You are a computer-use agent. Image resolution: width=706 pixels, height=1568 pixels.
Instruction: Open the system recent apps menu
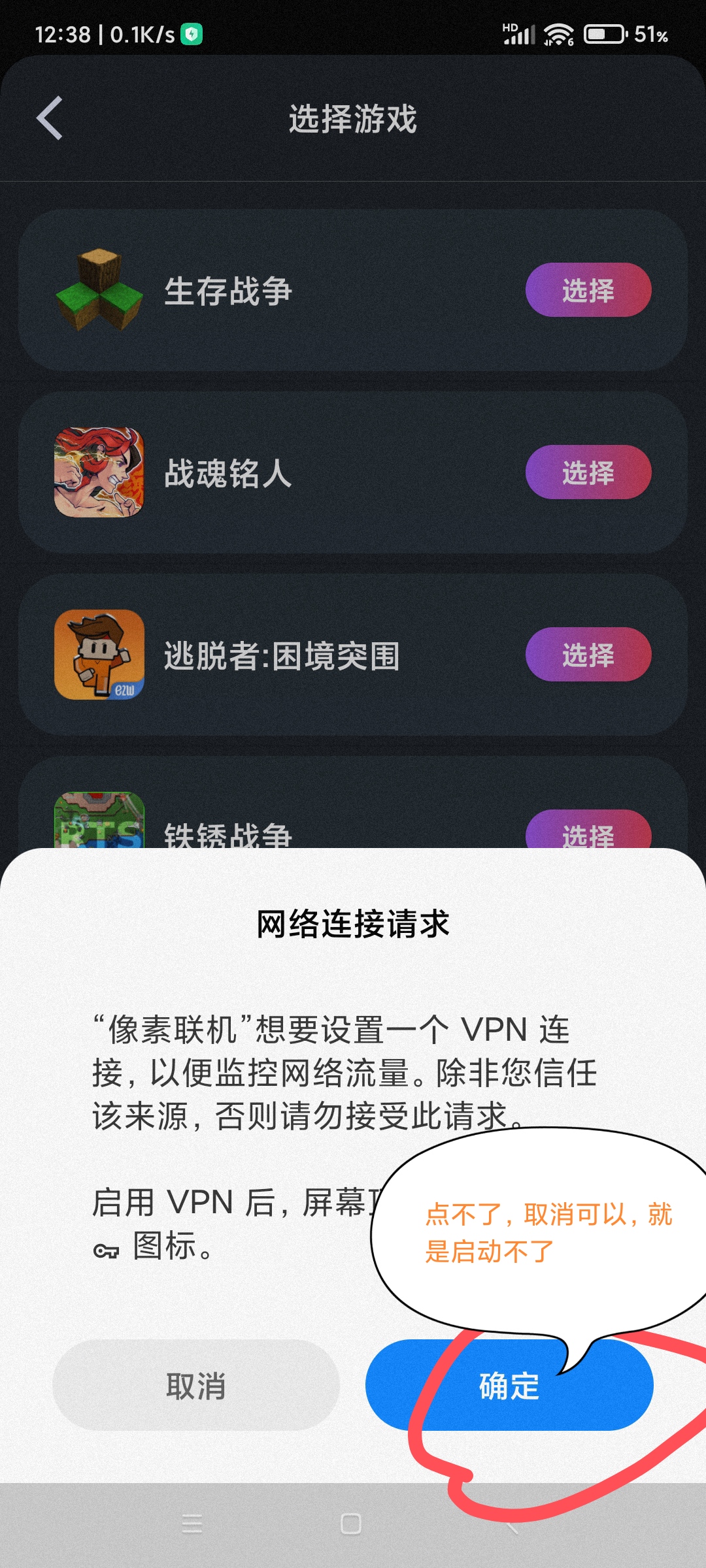[x=192, y=1524]
